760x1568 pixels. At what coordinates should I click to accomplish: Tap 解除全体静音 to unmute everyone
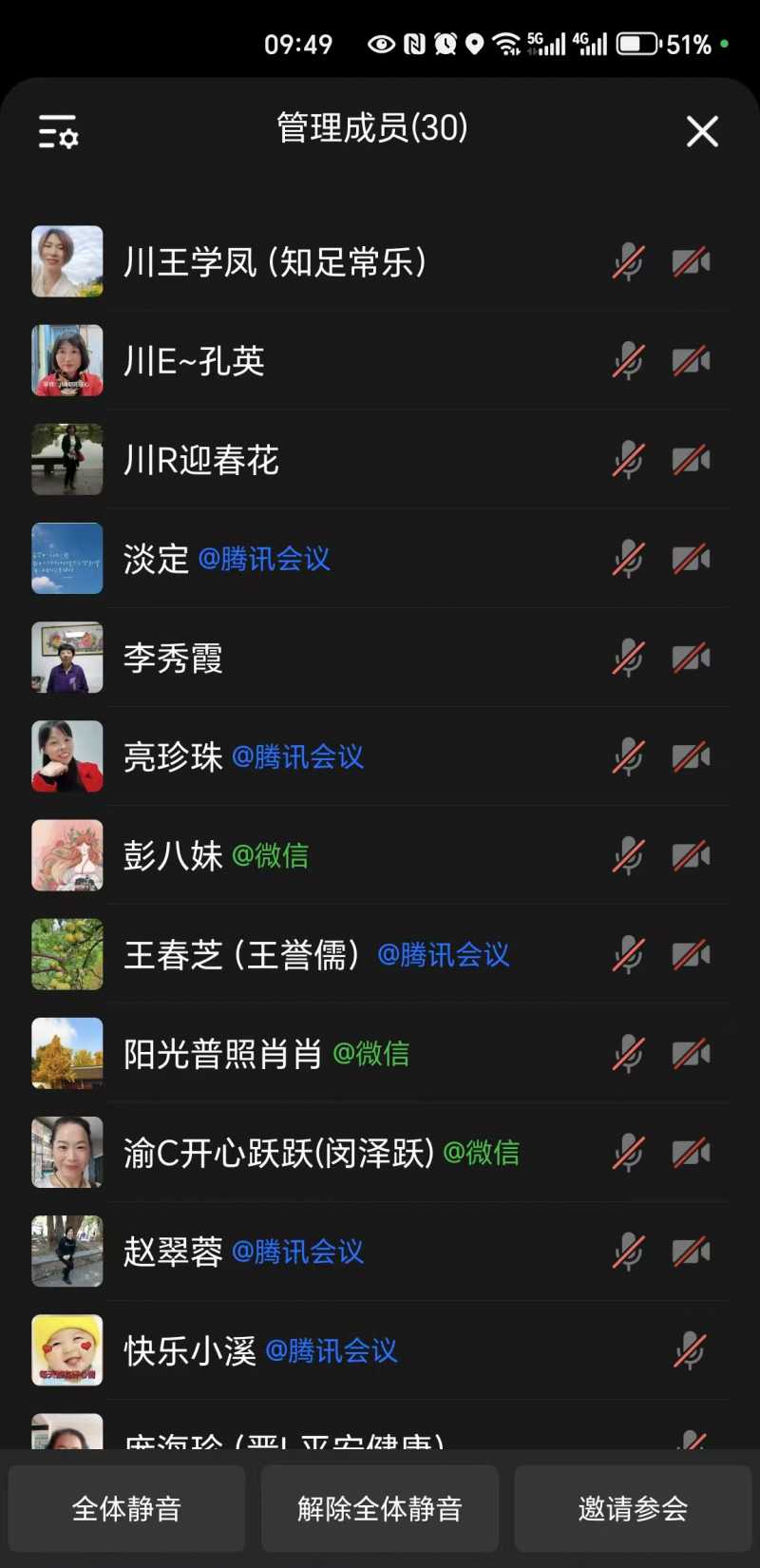point(380,1508)
